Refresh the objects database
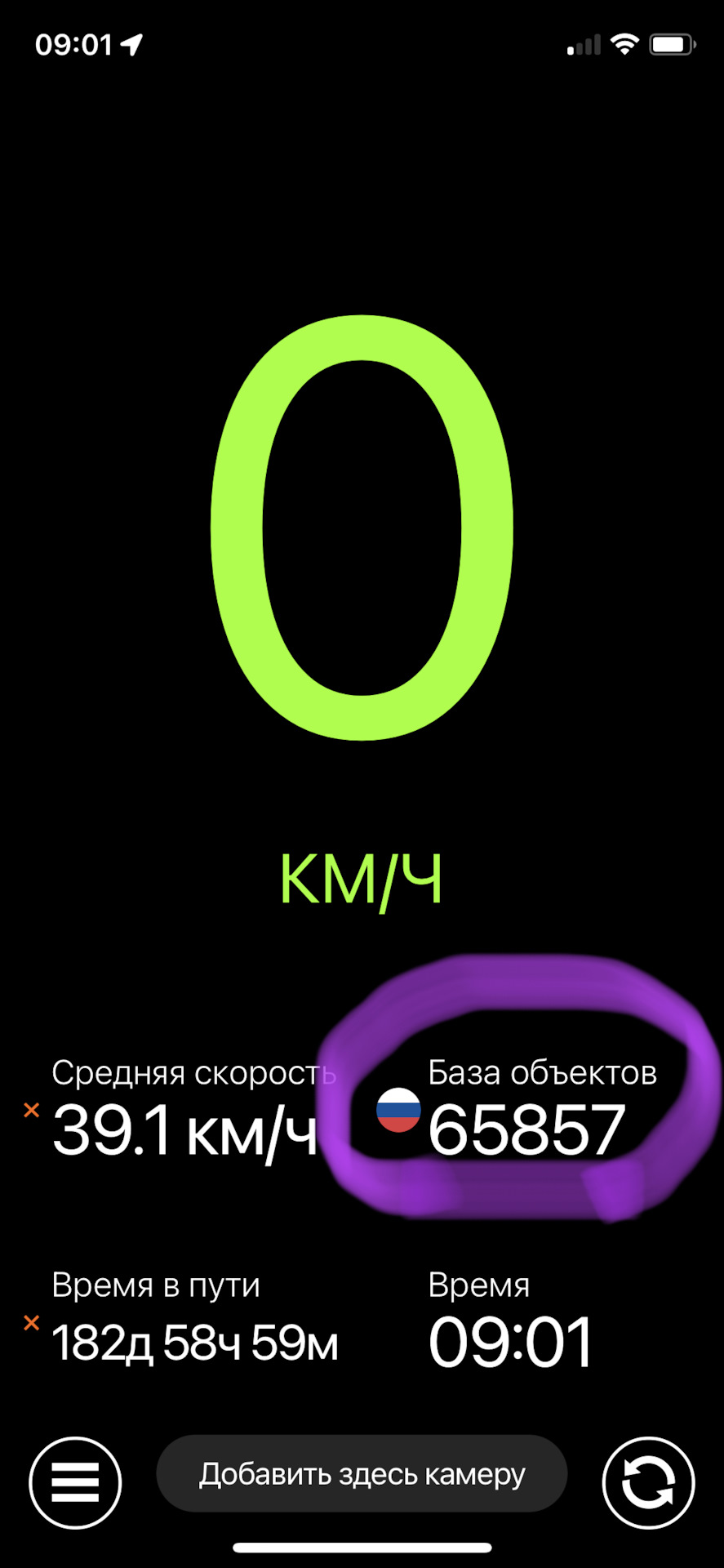Viewport: 724px width, 1568px height. [648, 1482]
